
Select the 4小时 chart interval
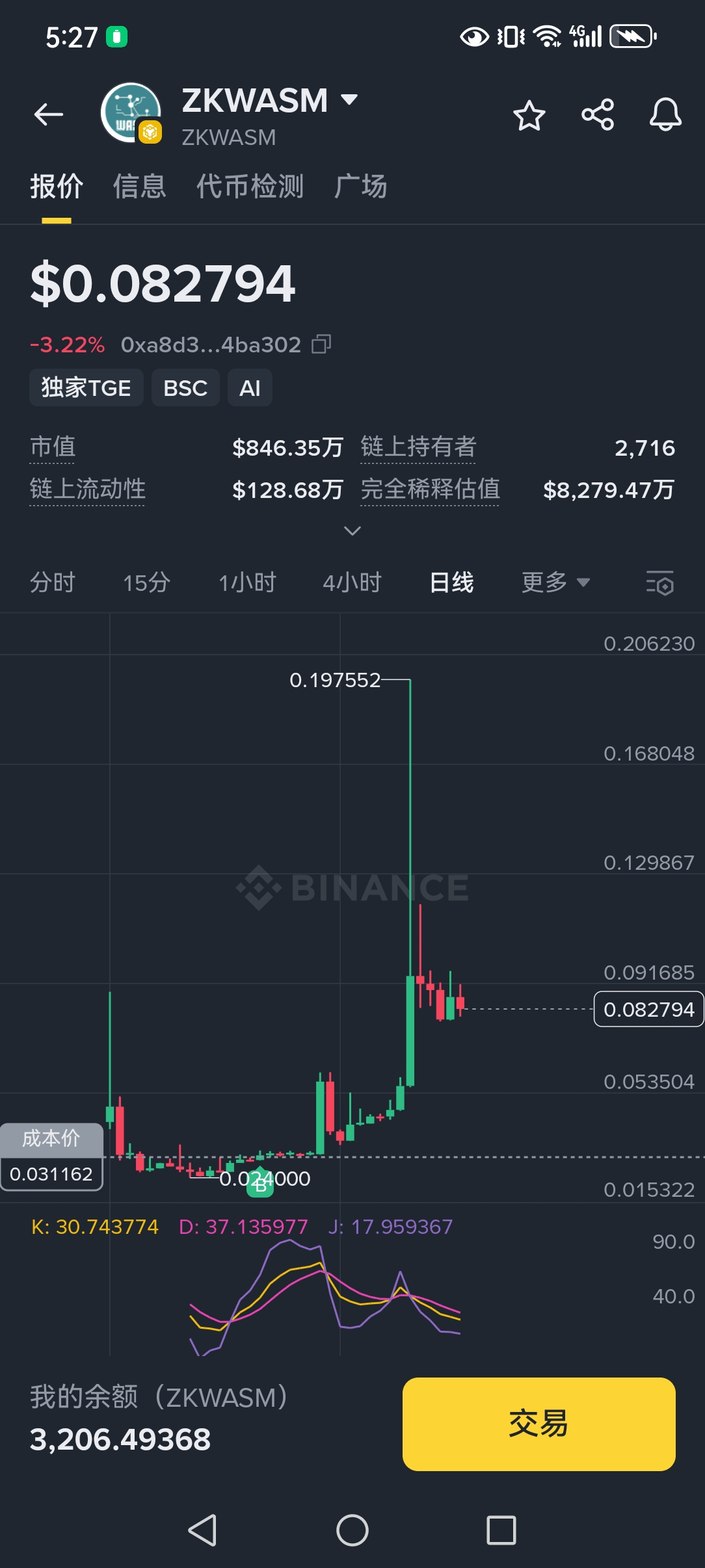tap(352, 582)
